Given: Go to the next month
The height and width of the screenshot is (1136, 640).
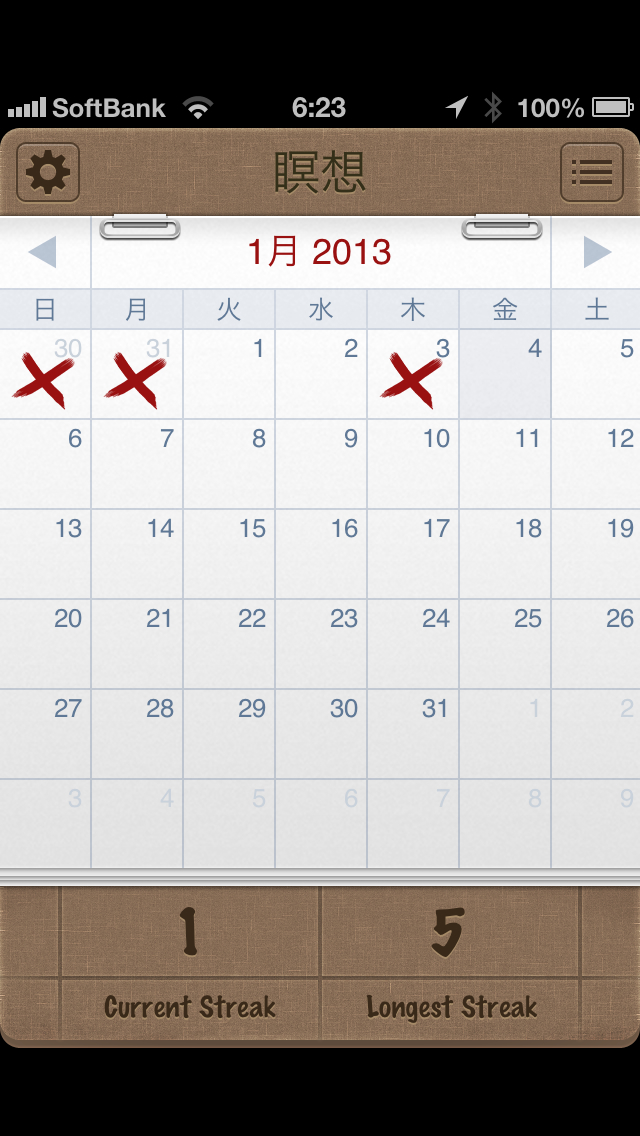Looking at the screenshot, I should tap(596, 252).
